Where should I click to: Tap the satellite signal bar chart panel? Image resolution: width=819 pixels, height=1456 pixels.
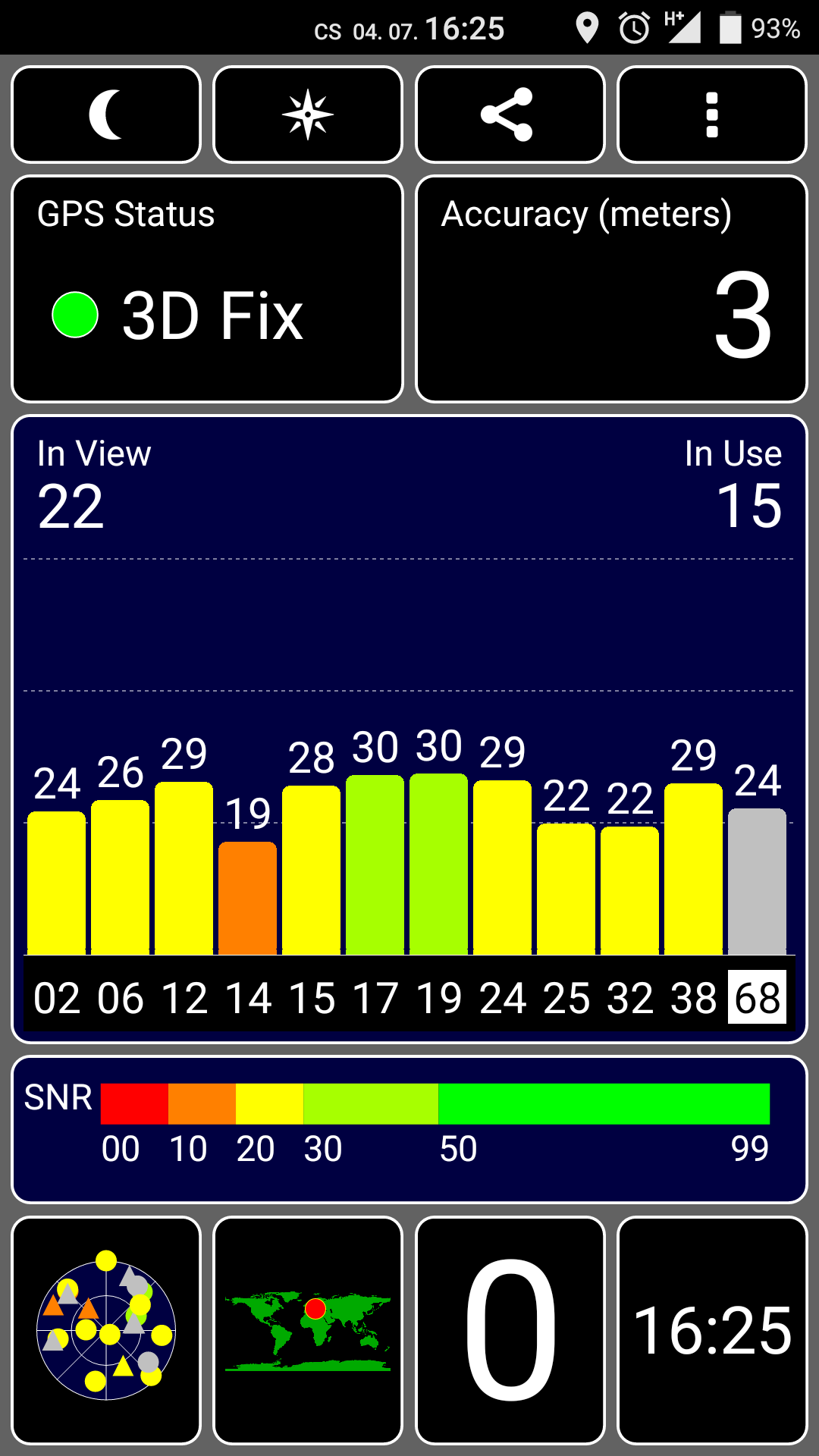click(409, 729)
